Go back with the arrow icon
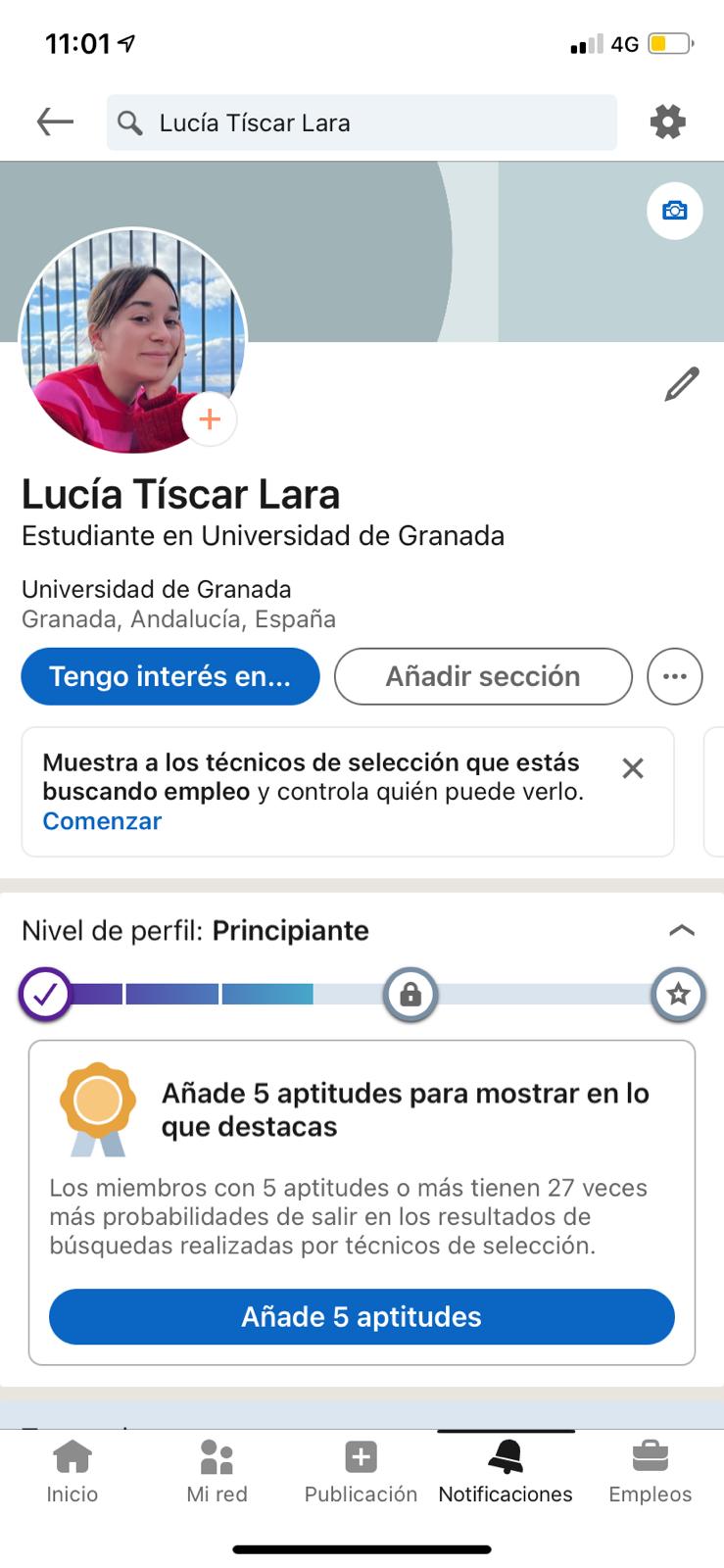 (55, 122)
